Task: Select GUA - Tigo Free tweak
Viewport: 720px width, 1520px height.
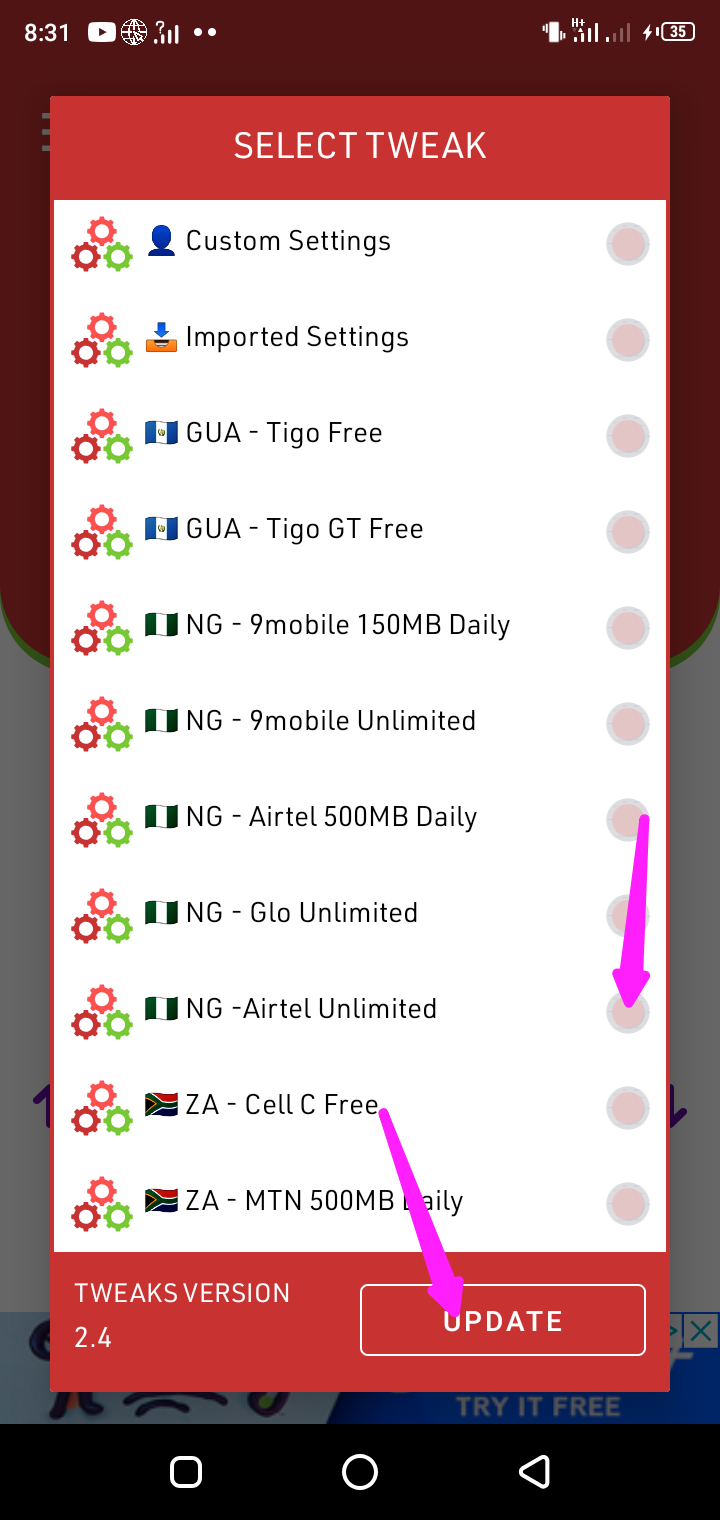Action: pyautogui.click(x=627, y=436)
